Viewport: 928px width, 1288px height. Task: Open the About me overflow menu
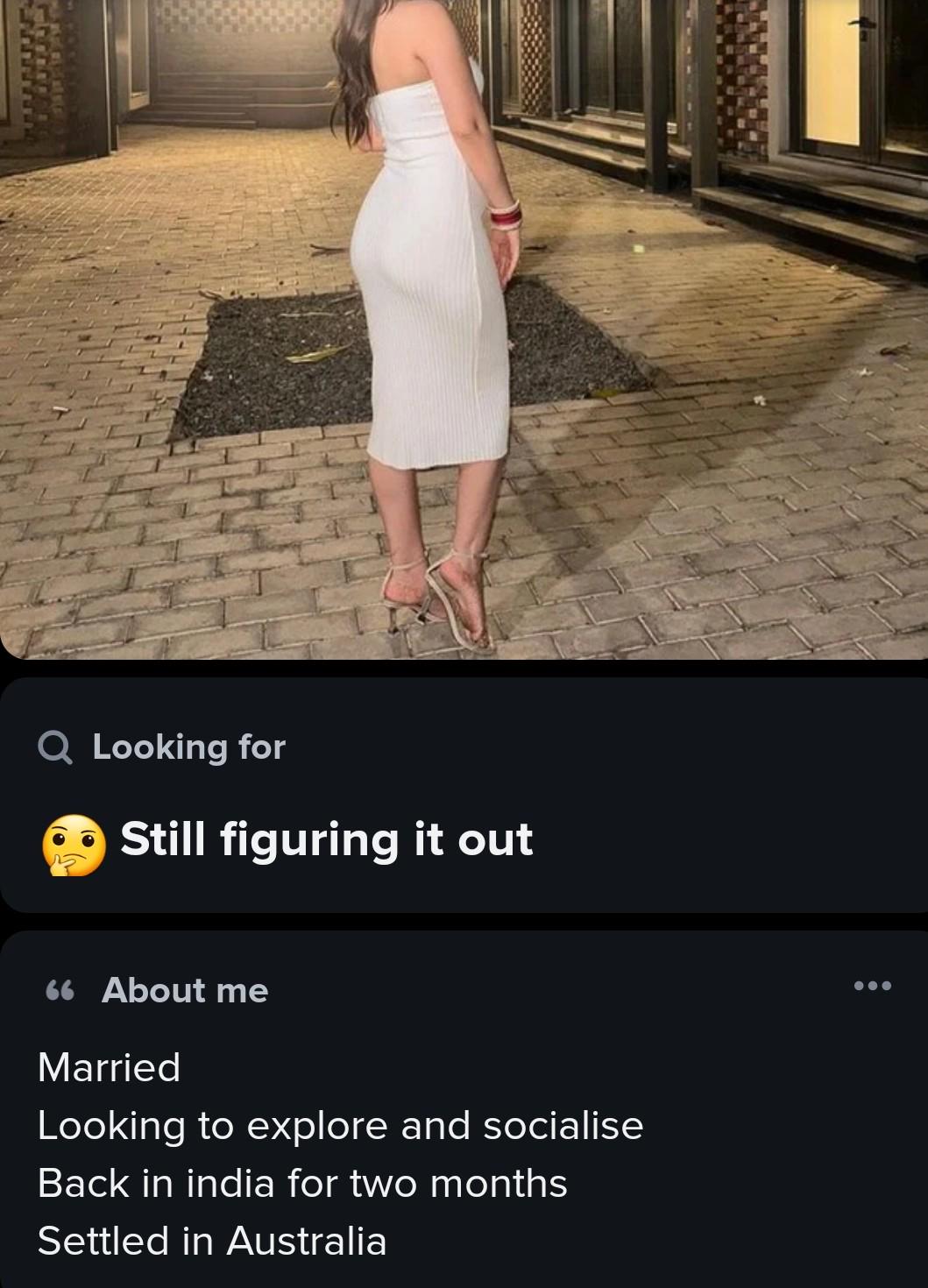(x=873, y=987)
